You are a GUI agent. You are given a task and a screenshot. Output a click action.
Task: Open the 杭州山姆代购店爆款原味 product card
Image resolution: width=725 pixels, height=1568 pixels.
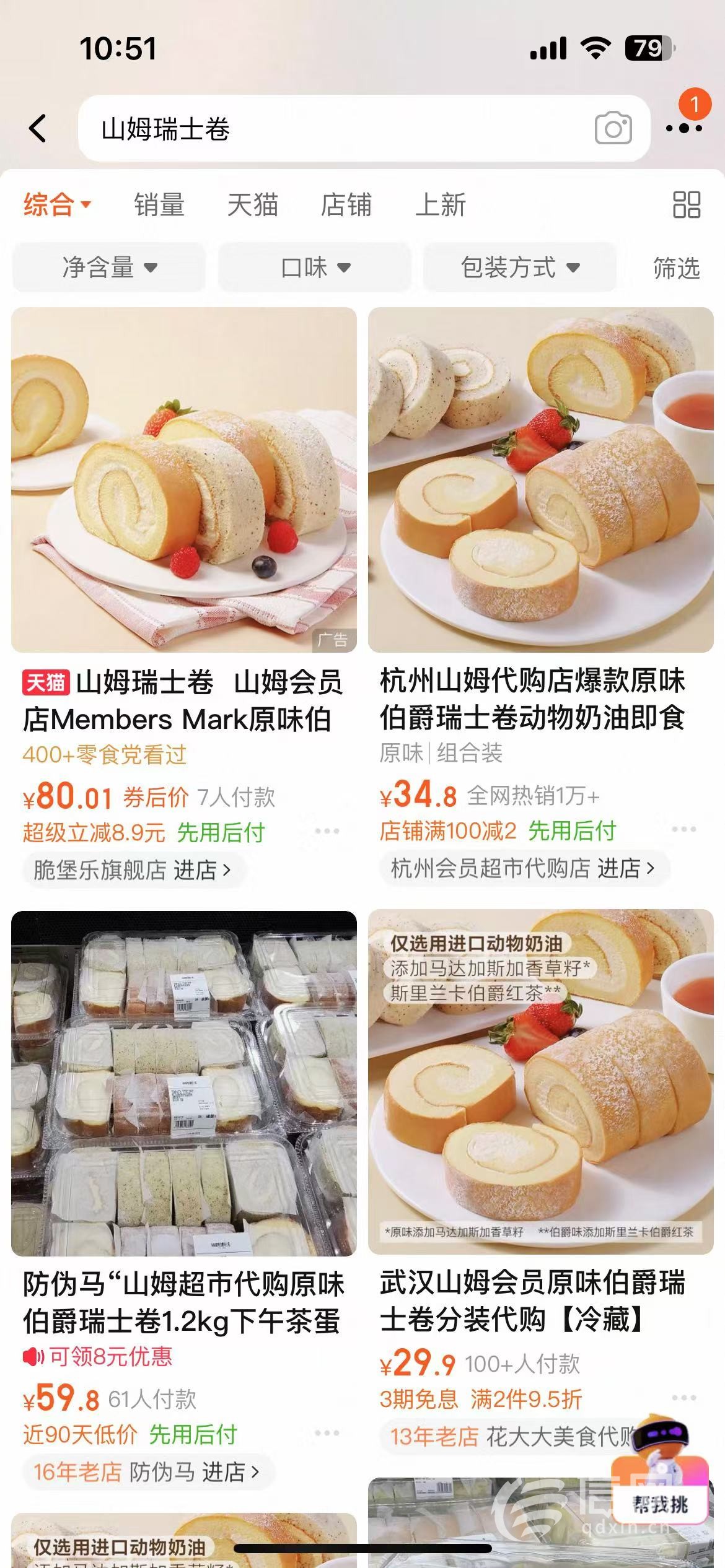click(x=540, y=481)
